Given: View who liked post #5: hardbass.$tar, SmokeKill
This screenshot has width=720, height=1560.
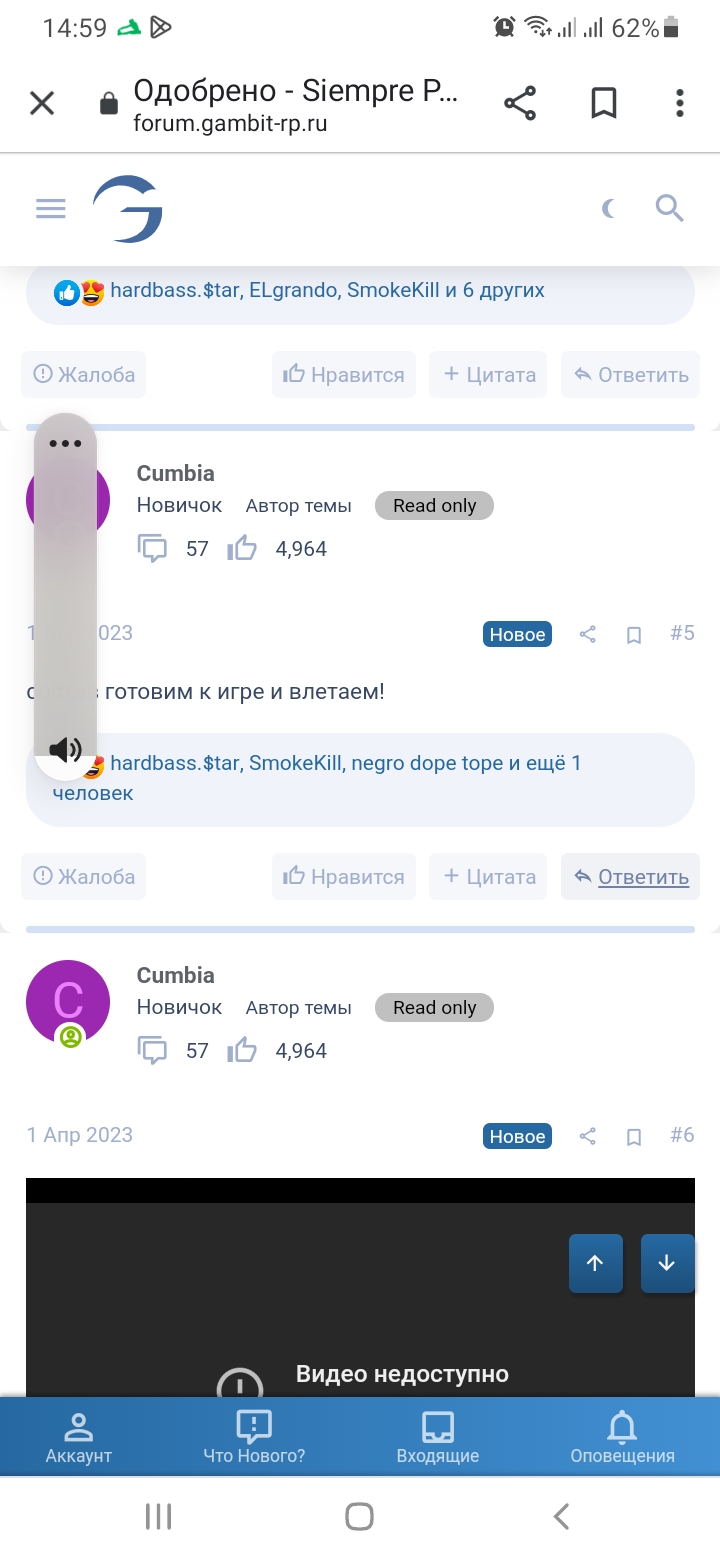Looking at the screenshot, I should (345, 764).
